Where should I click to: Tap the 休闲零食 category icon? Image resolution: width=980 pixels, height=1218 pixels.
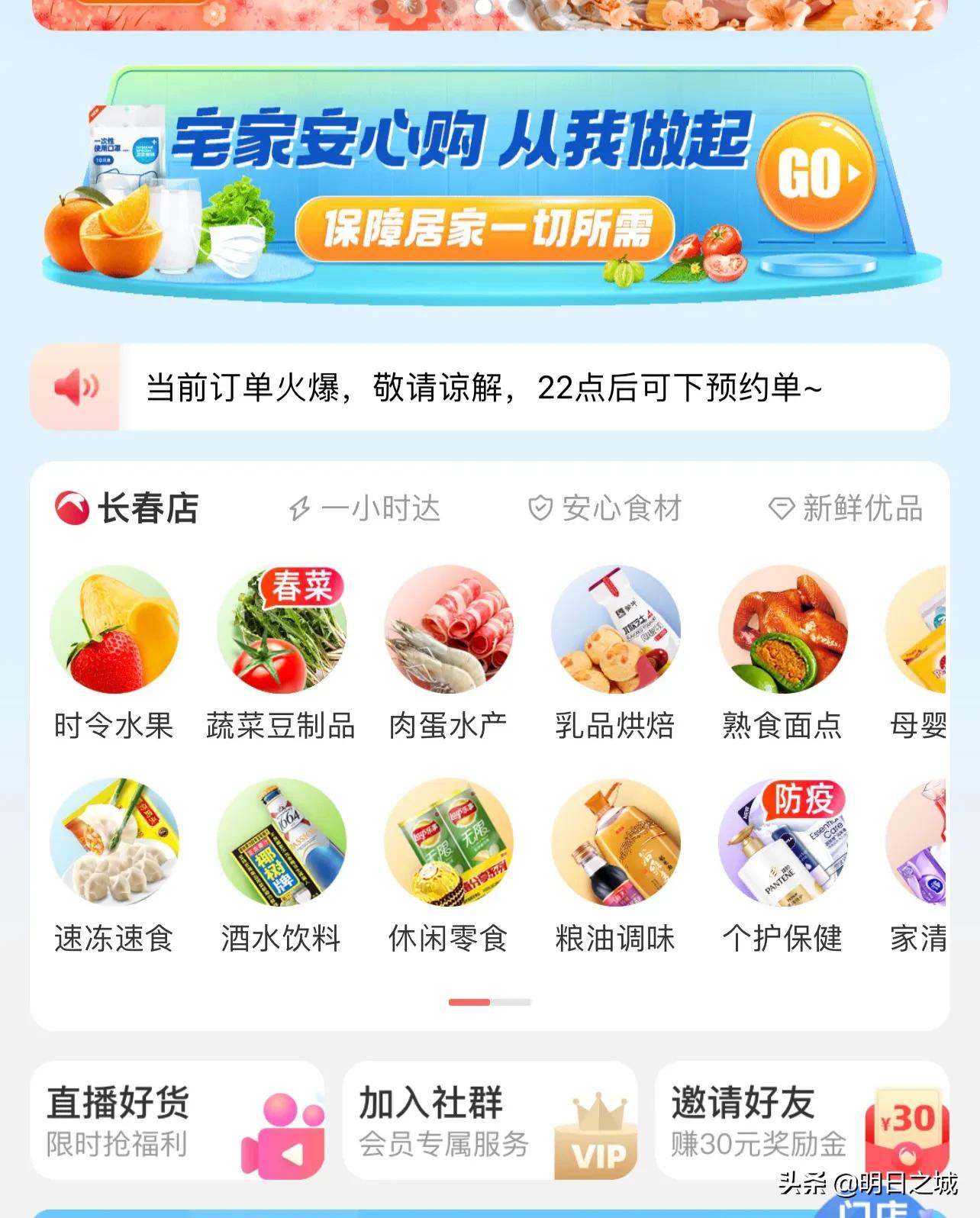tap(449, 842)
